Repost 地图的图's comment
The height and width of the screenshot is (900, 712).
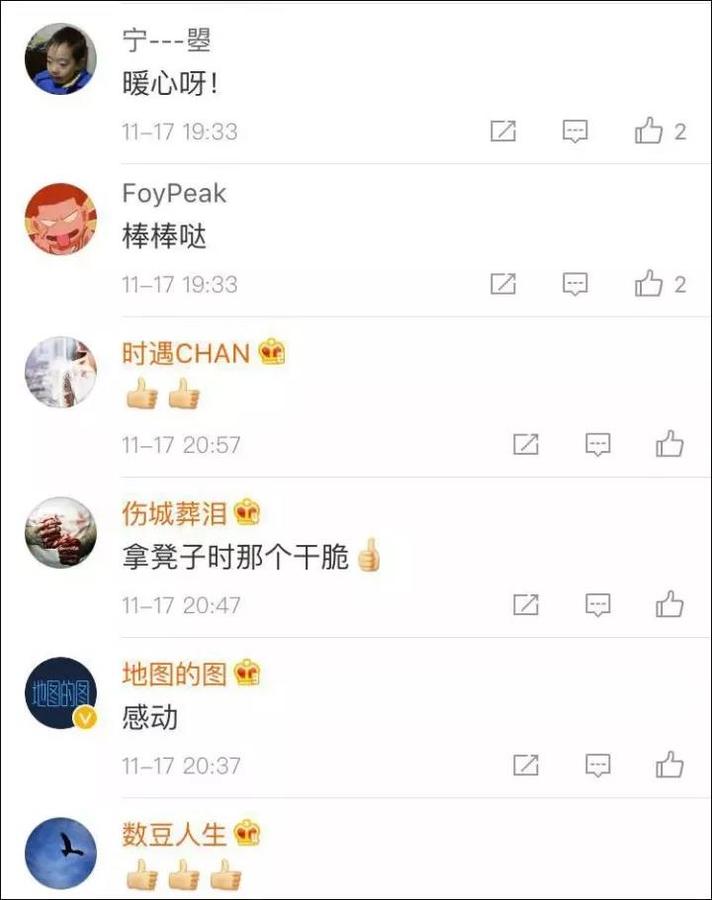coord(526,765)
